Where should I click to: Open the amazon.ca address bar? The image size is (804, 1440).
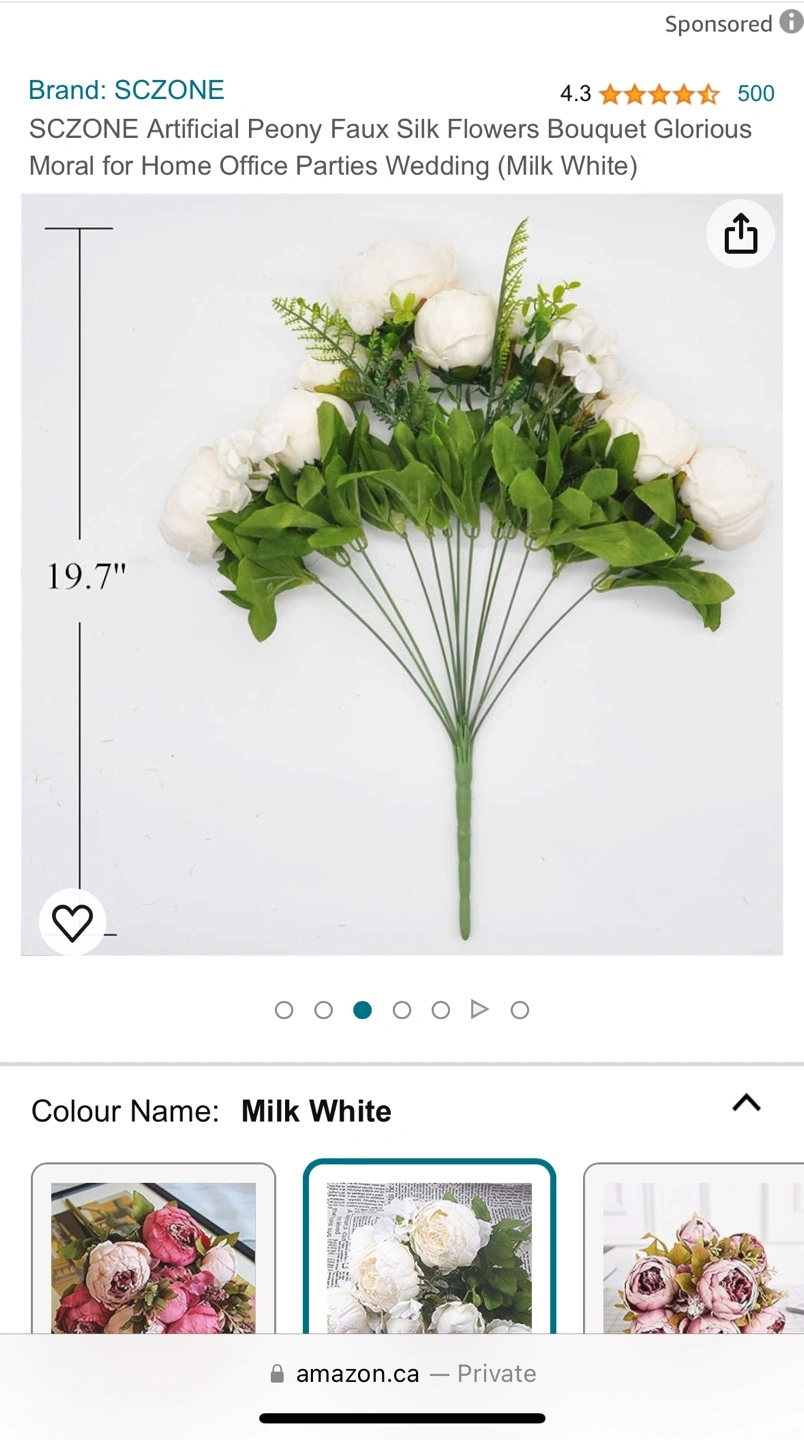402,1374
